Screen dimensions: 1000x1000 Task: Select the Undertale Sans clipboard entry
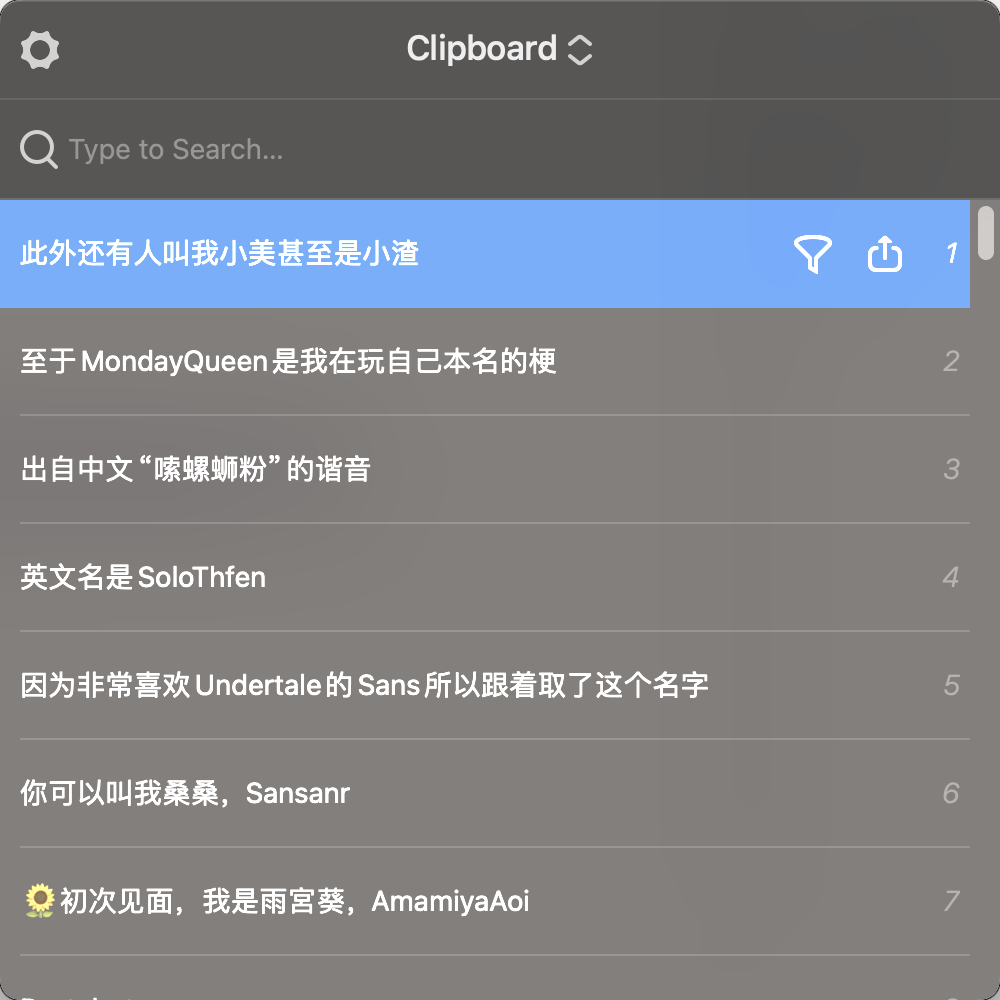(365, 685)
